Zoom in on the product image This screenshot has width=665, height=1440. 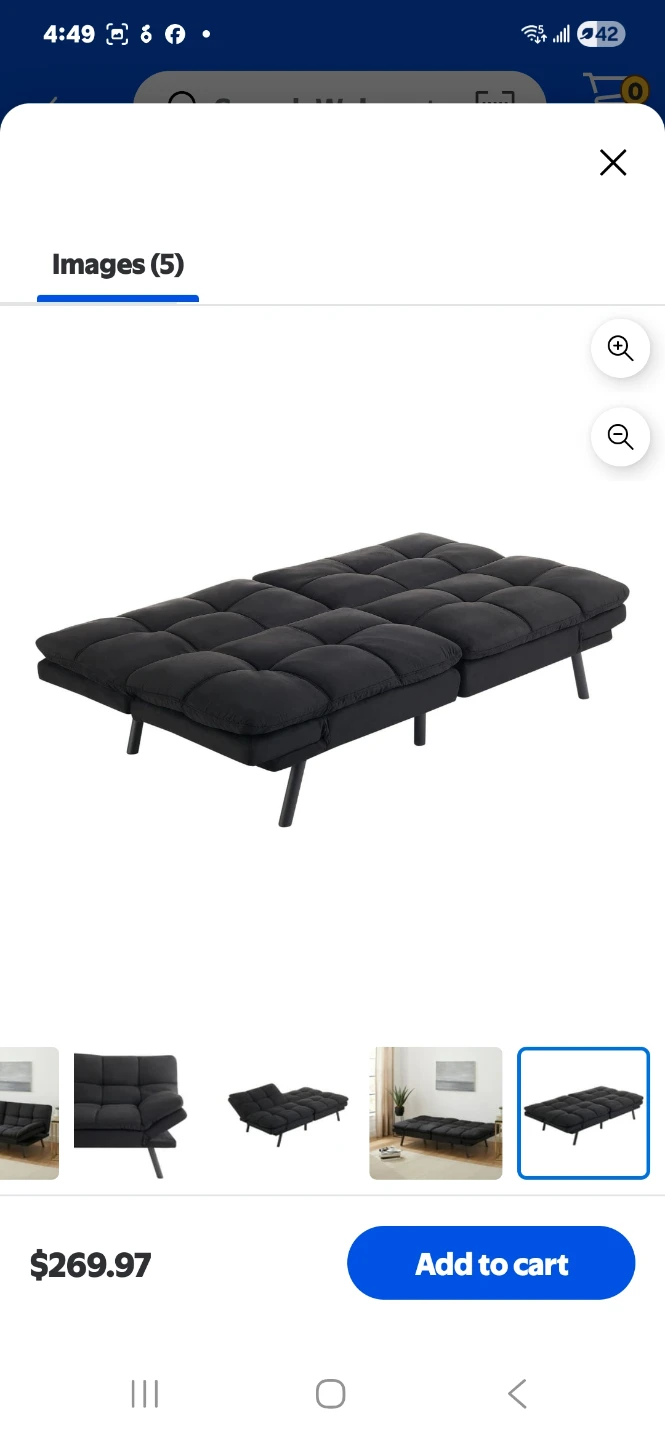620,349
